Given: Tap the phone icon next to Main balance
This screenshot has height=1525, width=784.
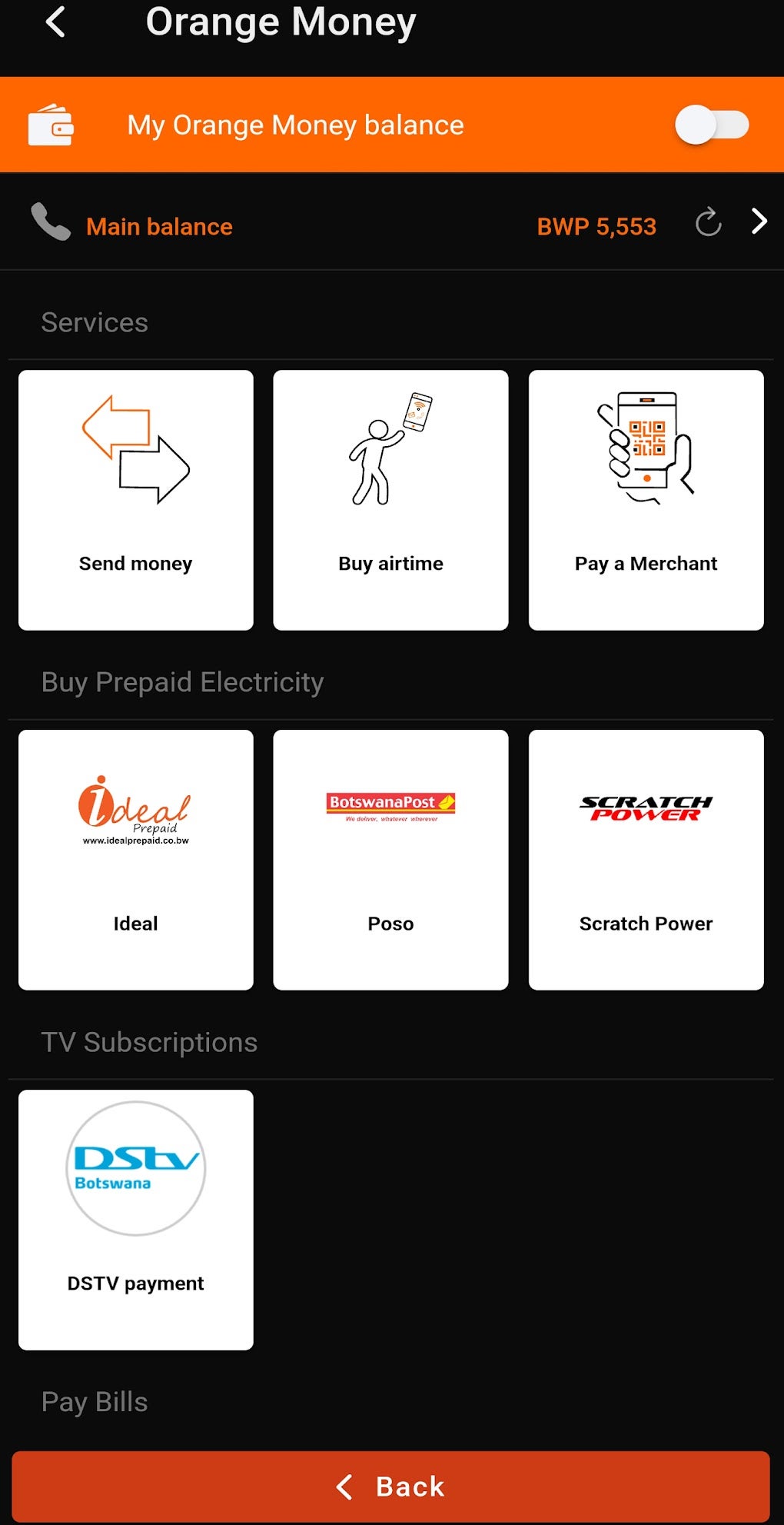Looking at the screenshot, I should tap(51, 225).
